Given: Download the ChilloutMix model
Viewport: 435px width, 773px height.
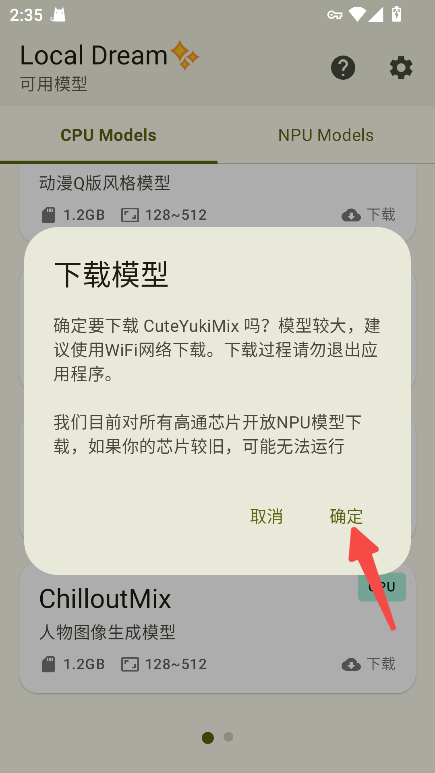Looking at the screenshot, I should coord(368,664).
